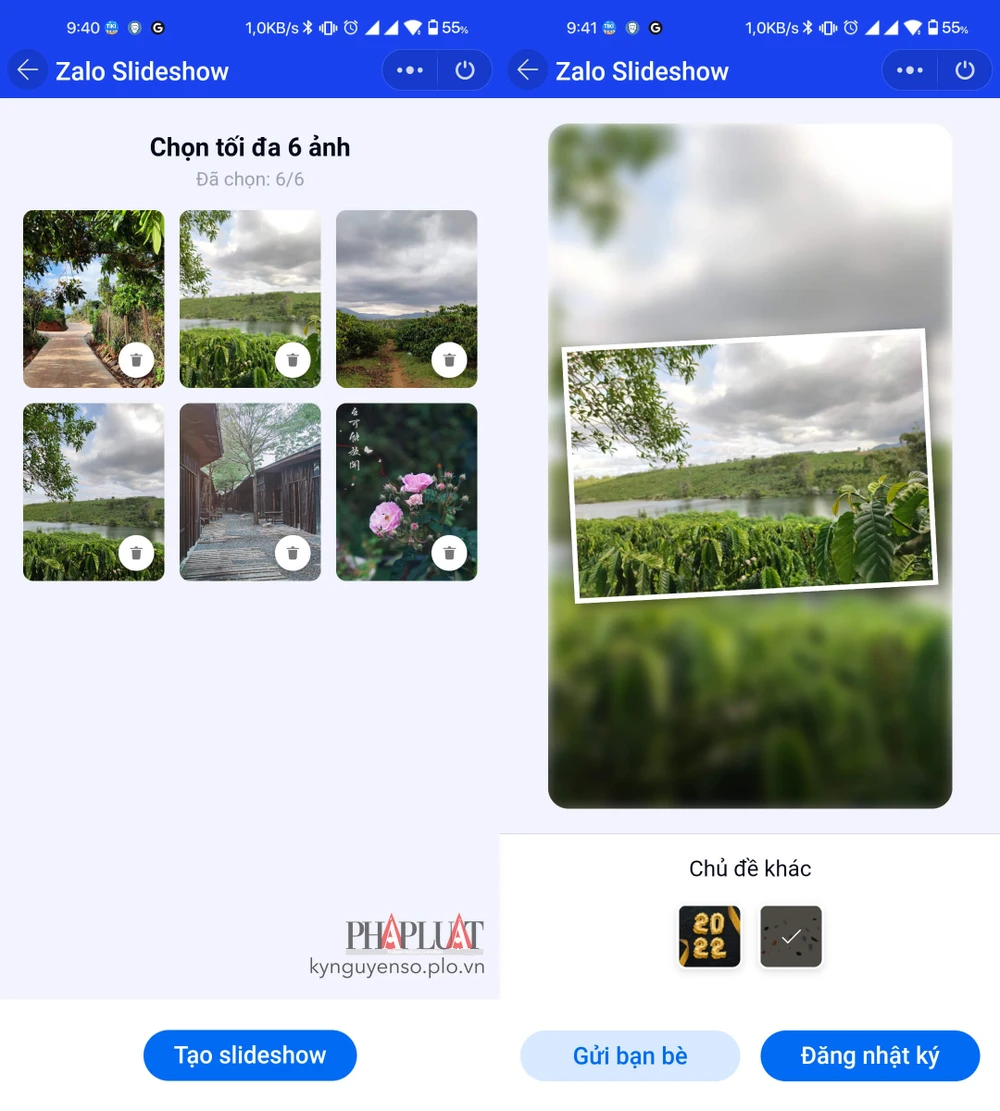This screenshot has height=1111, width=1000.
Task: Tap the back arrow on the slideshow preview screen
Action: (527, 70)
